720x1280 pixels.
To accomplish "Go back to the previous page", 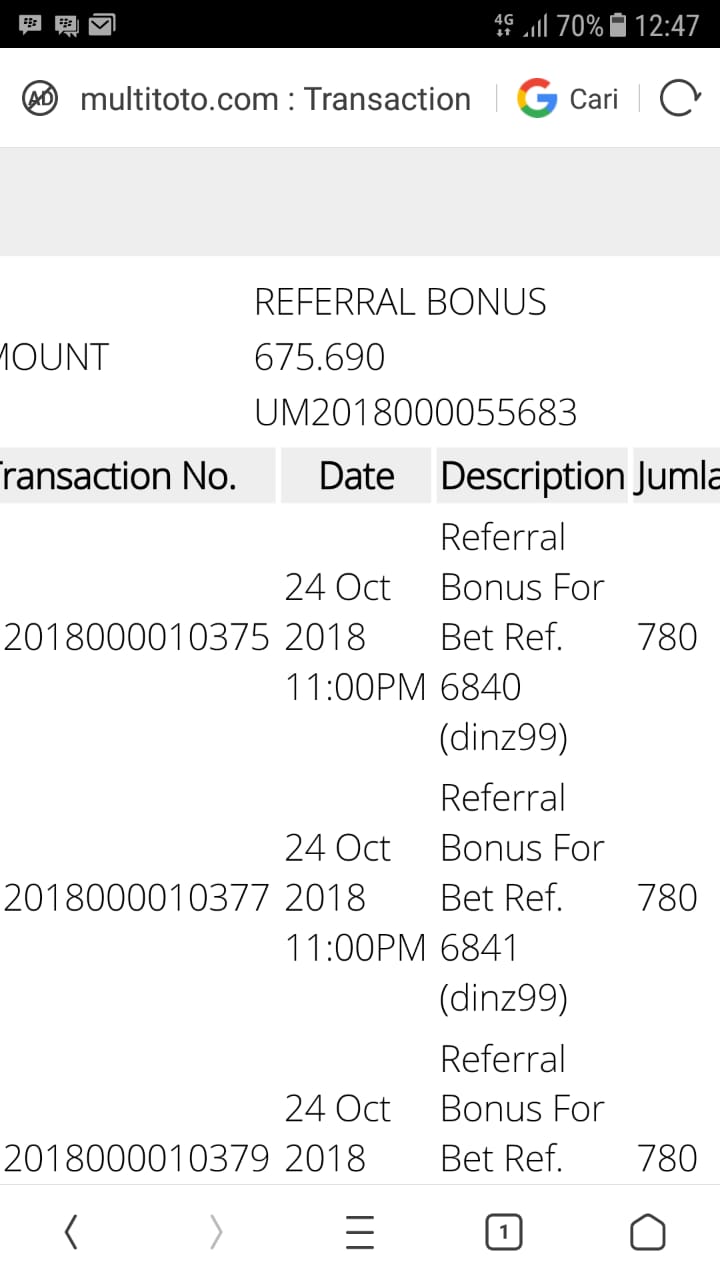I will click(71, 1233).
